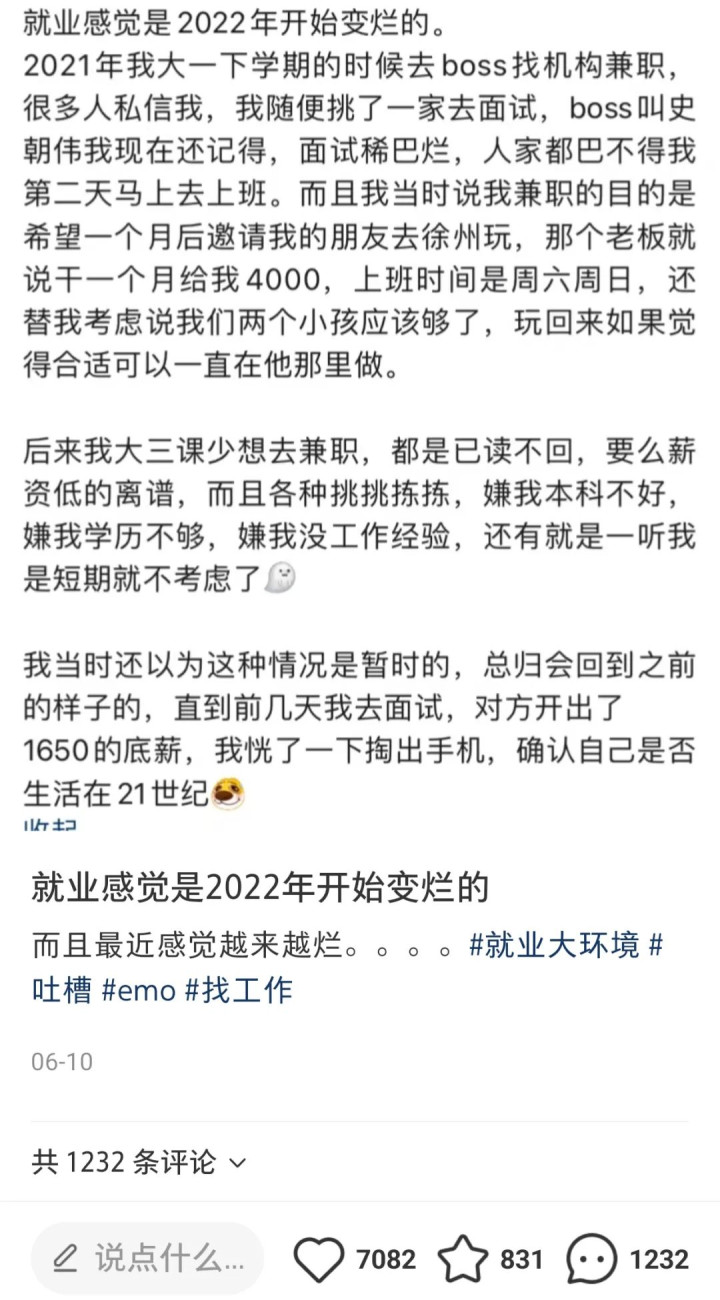The image size is (720, 1300).
Task: Collapse the post text with 收起
Action: coord(51,824)
